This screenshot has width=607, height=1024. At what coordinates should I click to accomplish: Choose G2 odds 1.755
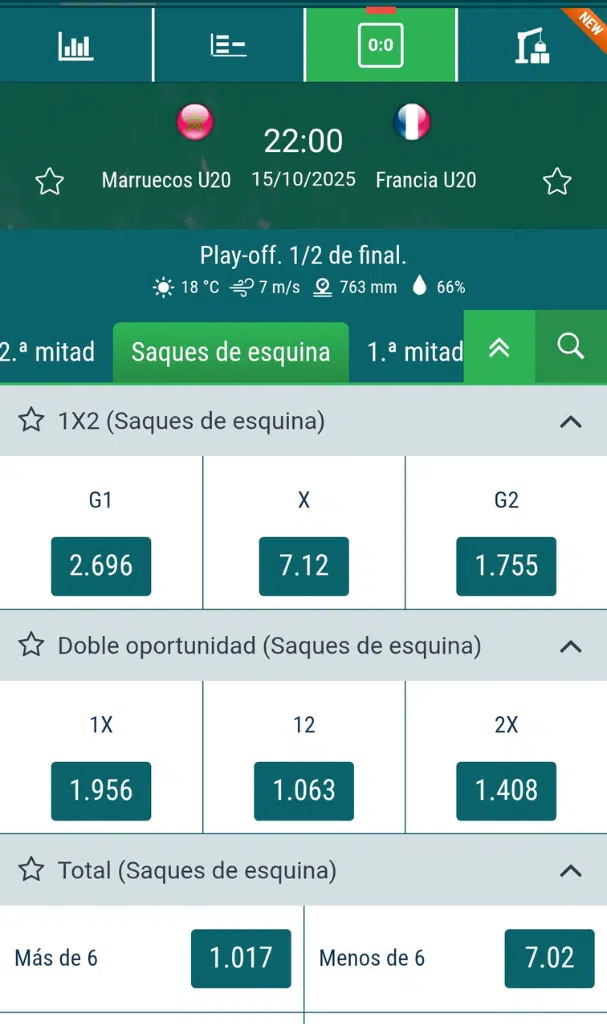click(506, 566)
